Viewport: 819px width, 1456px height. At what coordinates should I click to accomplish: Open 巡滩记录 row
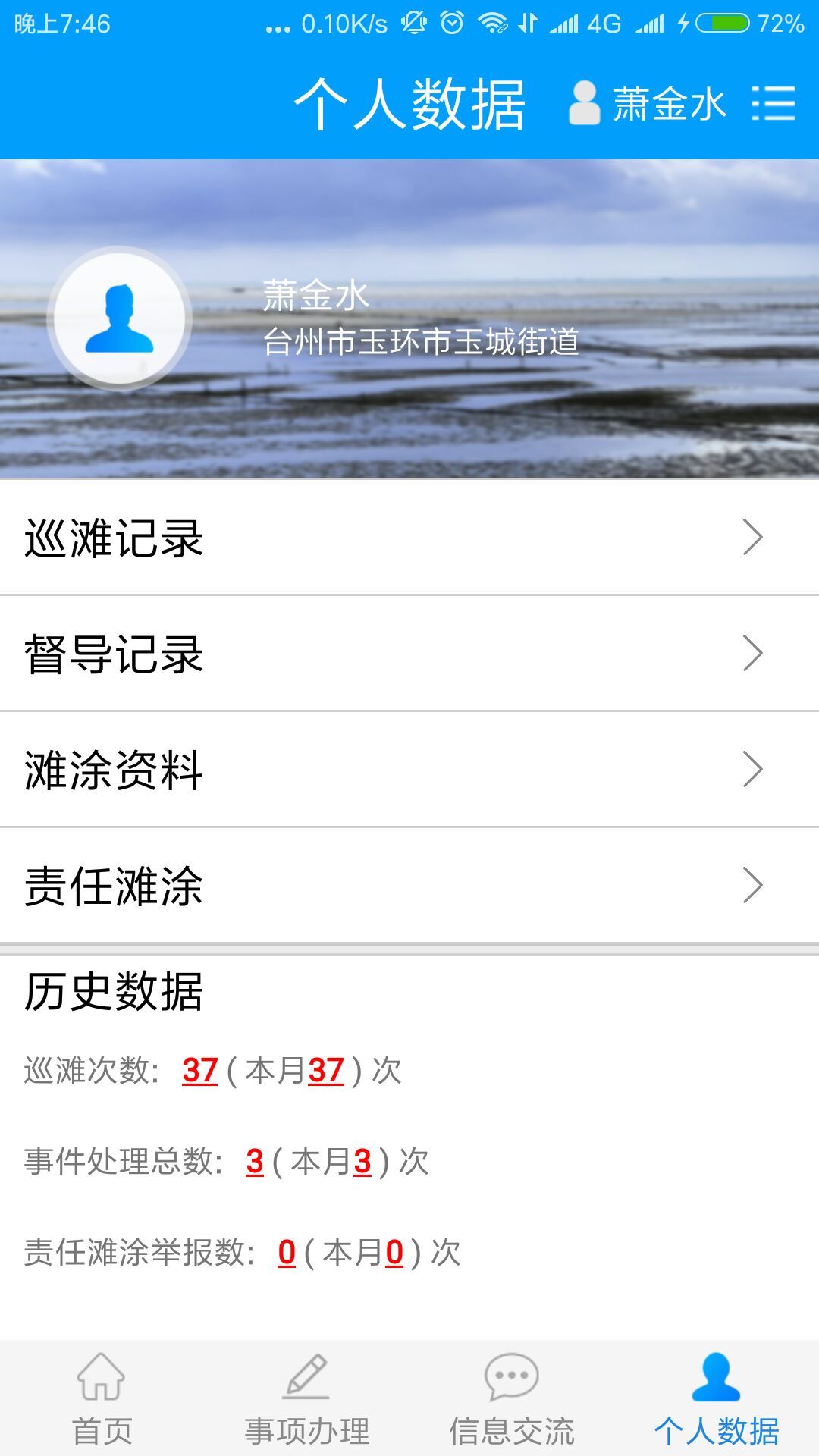pos(409,538)
